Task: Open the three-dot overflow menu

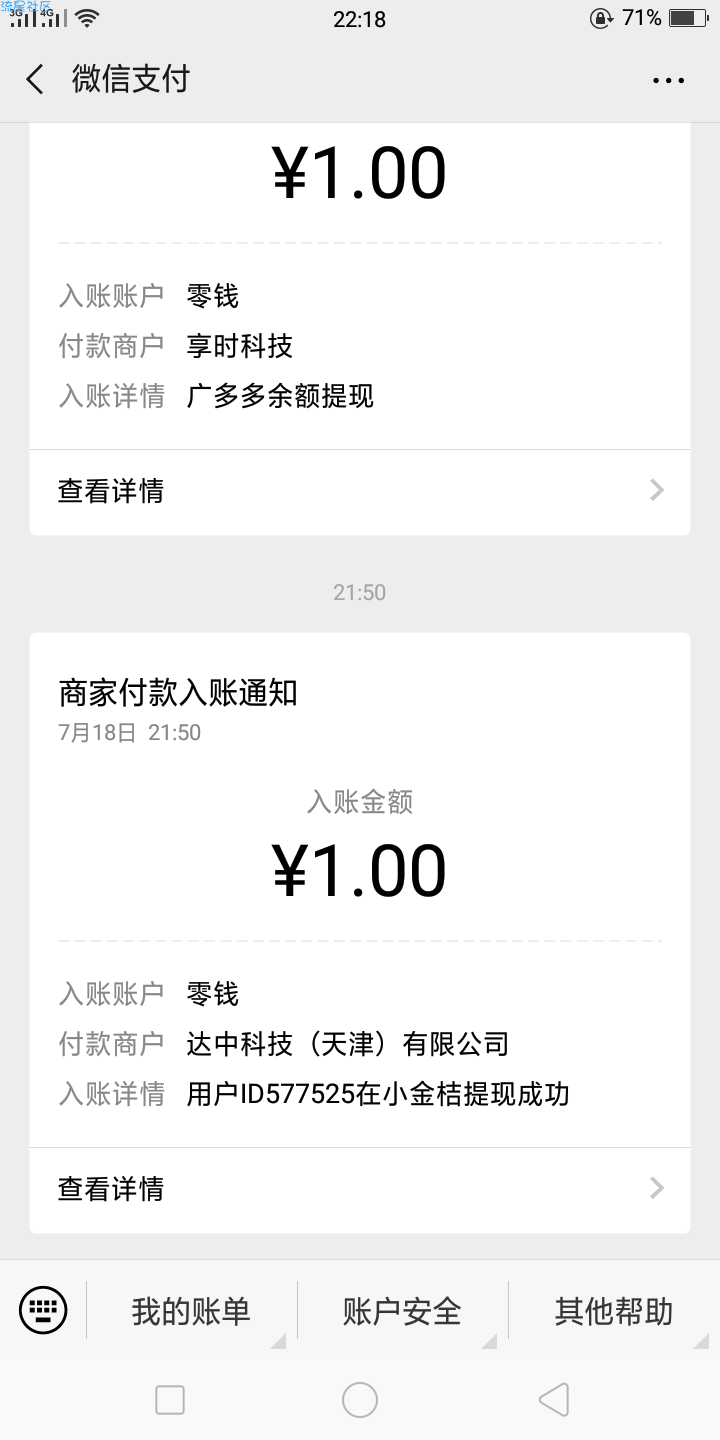Action: click(668, 81)
